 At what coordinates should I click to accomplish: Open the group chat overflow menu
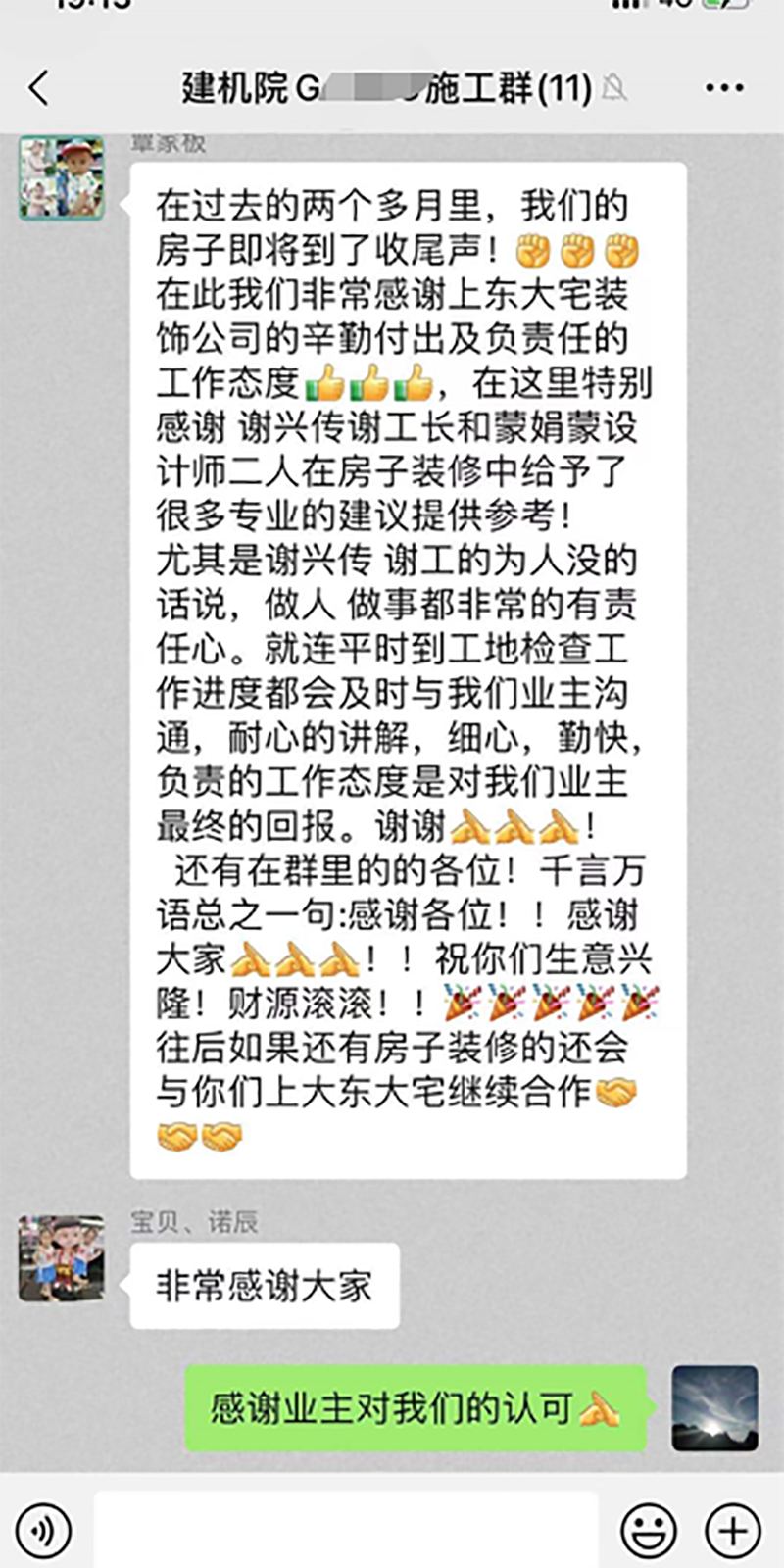point(724,88)
